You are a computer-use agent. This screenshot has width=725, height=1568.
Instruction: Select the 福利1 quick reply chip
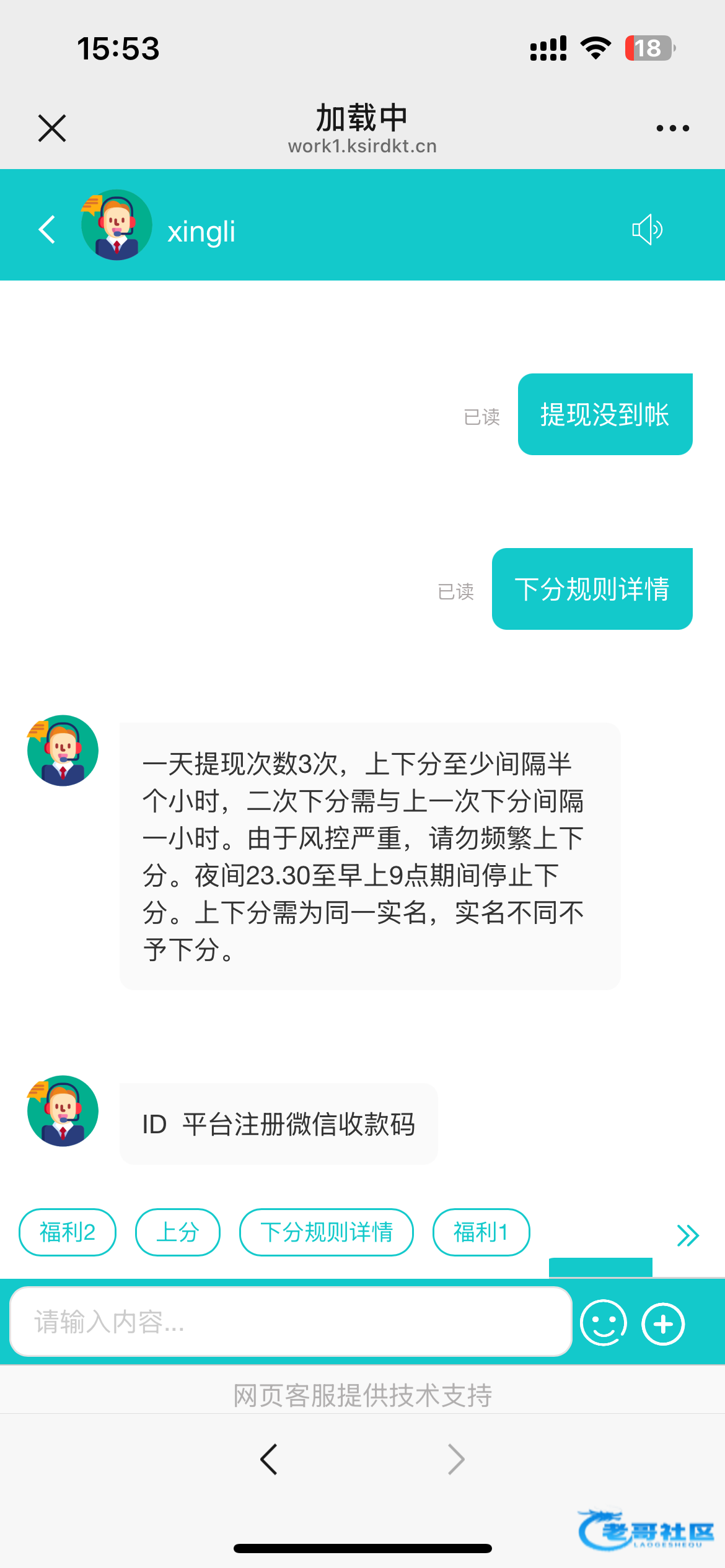coord(481,1232)
